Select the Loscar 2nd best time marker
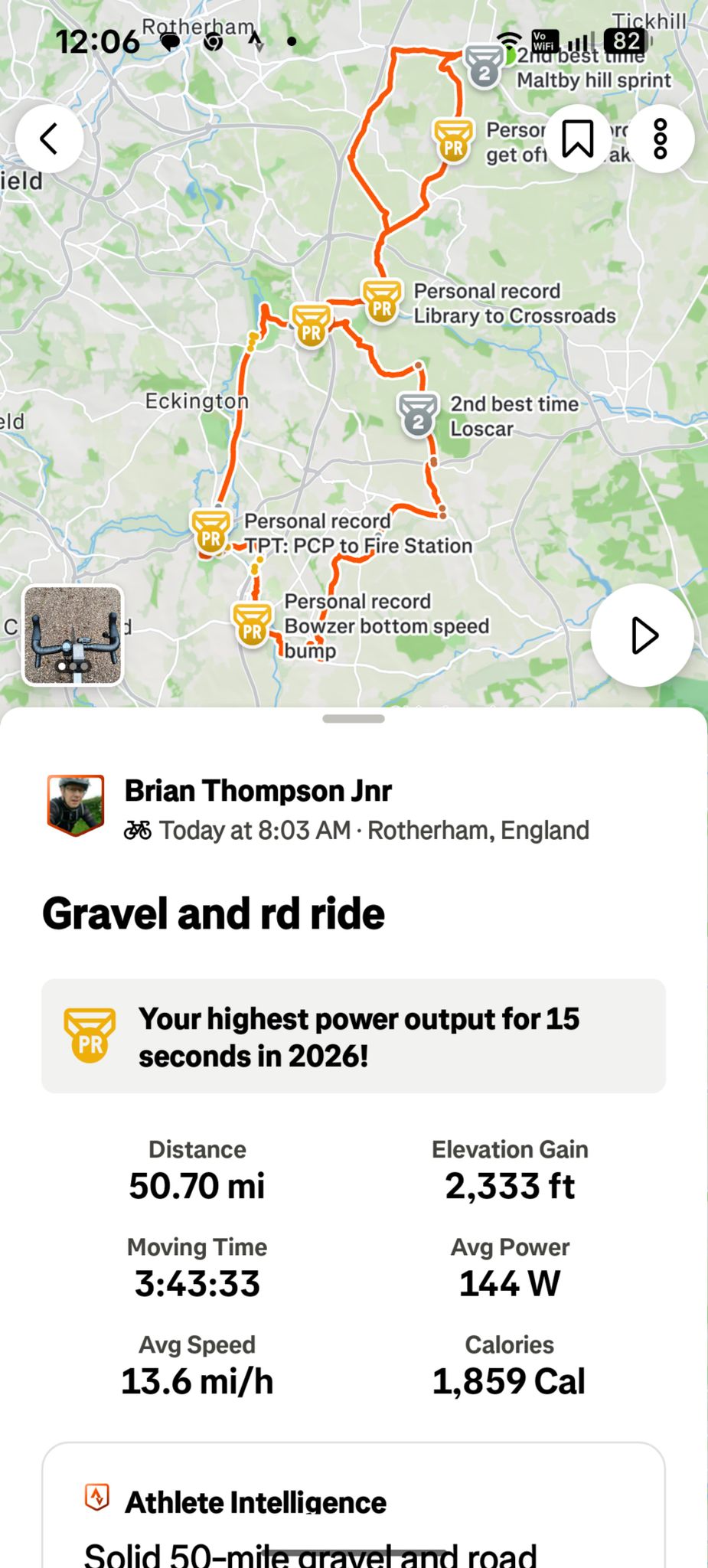Viewport: 708px width, 1568px height. 418,415
